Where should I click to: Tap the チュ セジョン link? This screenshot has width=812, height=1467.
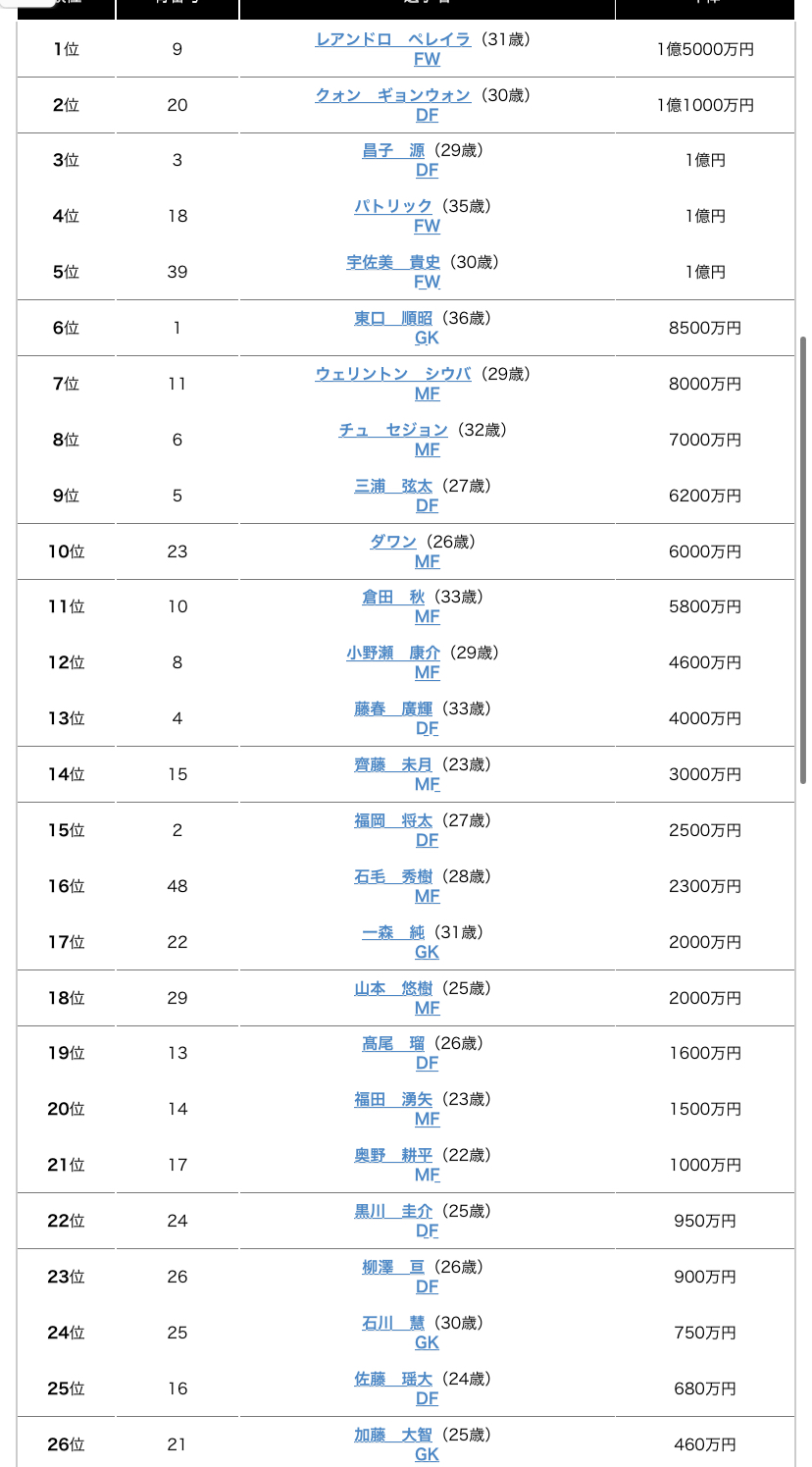(x=393, y=430)
